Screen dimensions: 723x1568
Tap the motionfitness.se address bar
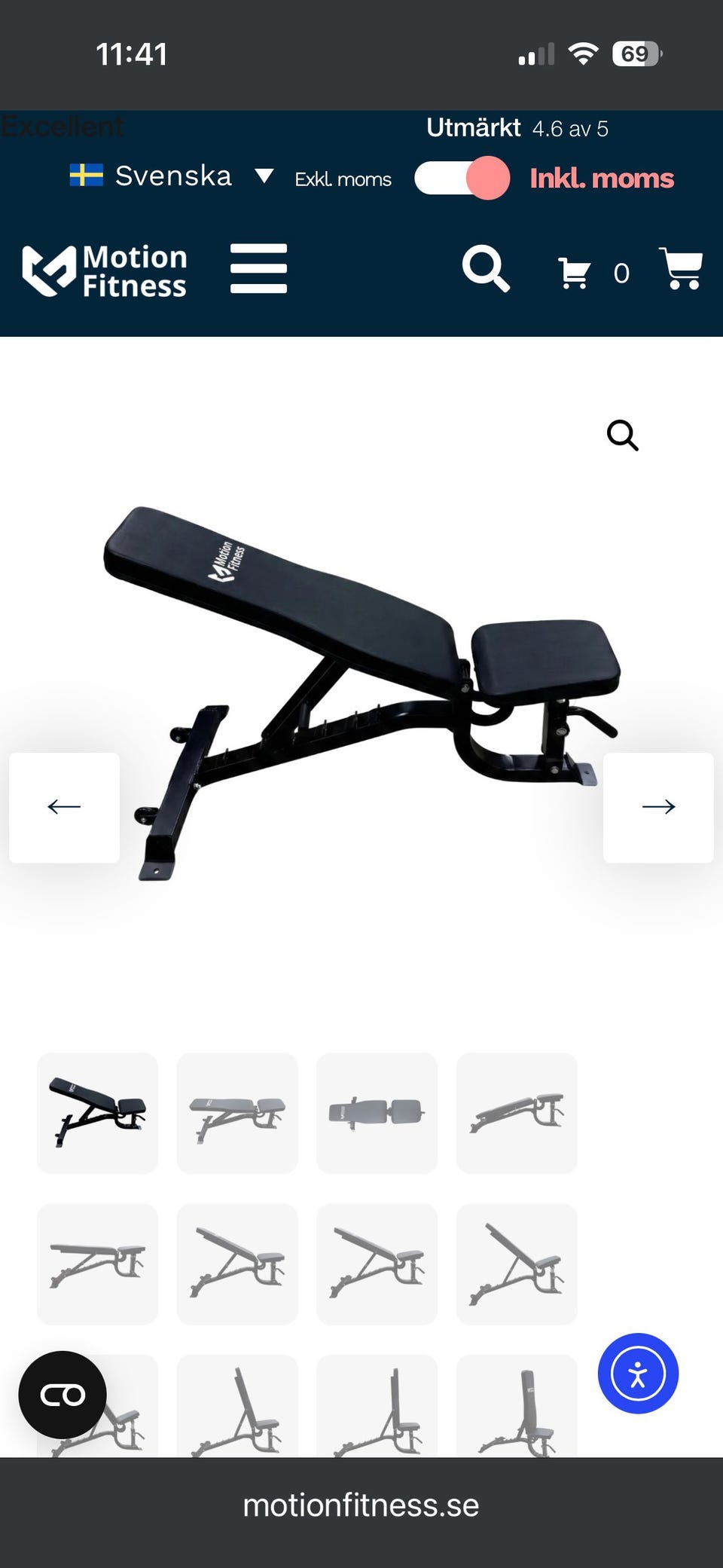(x=361, y=1505)
